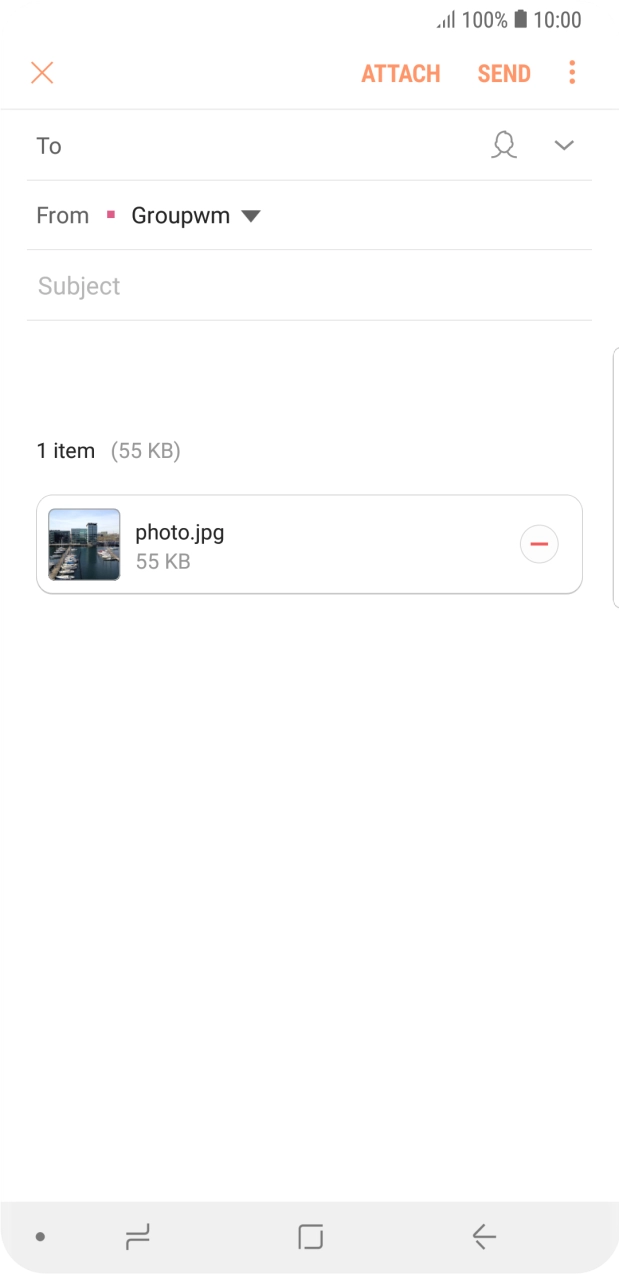Send the email
This screenshot has width=619, height=1274.
504,74
